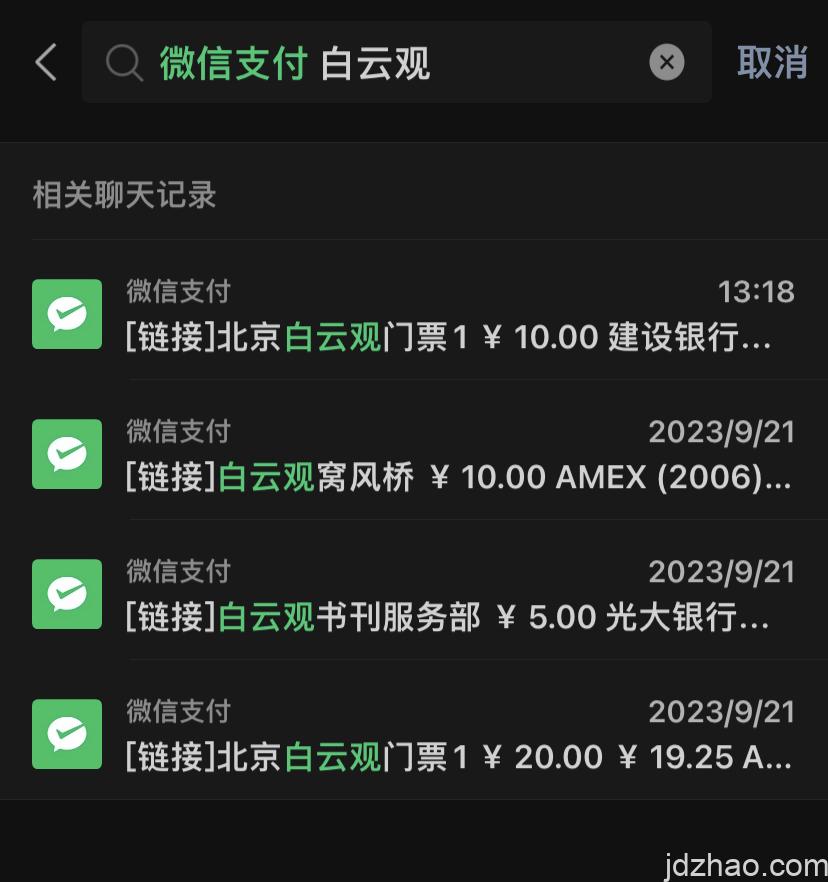Tap 取消 to cancel the search
The height and width of the screenshot is (882, 828).
[x=772, y=63]
